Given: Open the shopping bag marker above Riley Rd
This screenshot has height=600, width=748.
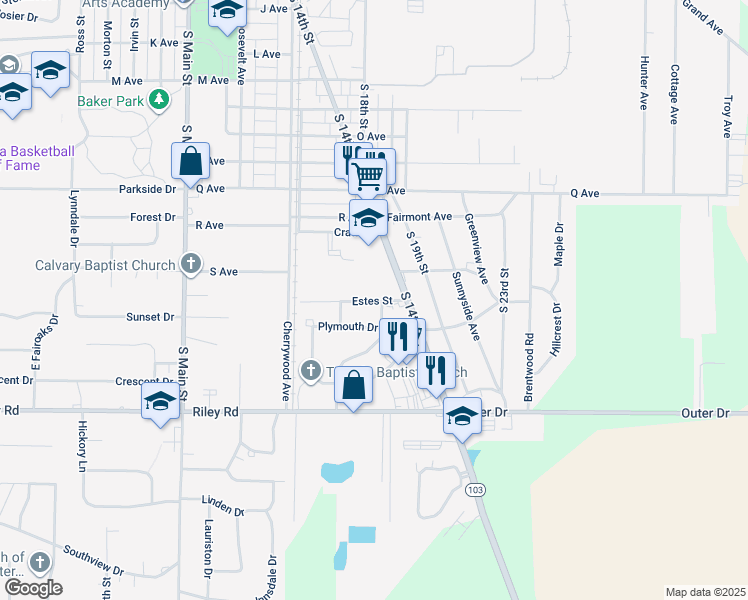Looking at the screenshot, I should click(354, 385).
